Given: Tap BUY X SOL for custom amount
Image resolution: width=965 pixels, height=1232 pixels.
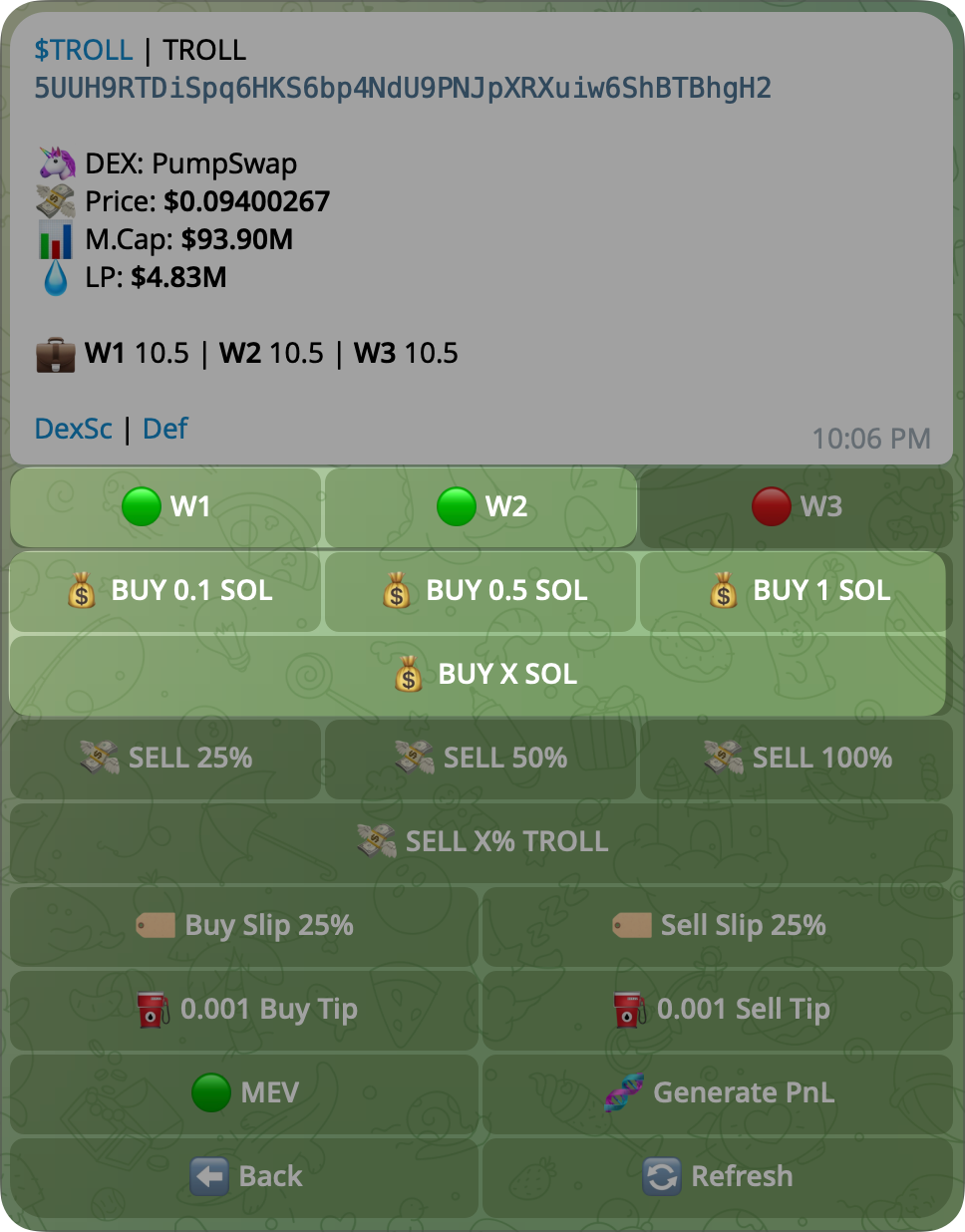Looking at the screenshot, I should tap(479, 675).
